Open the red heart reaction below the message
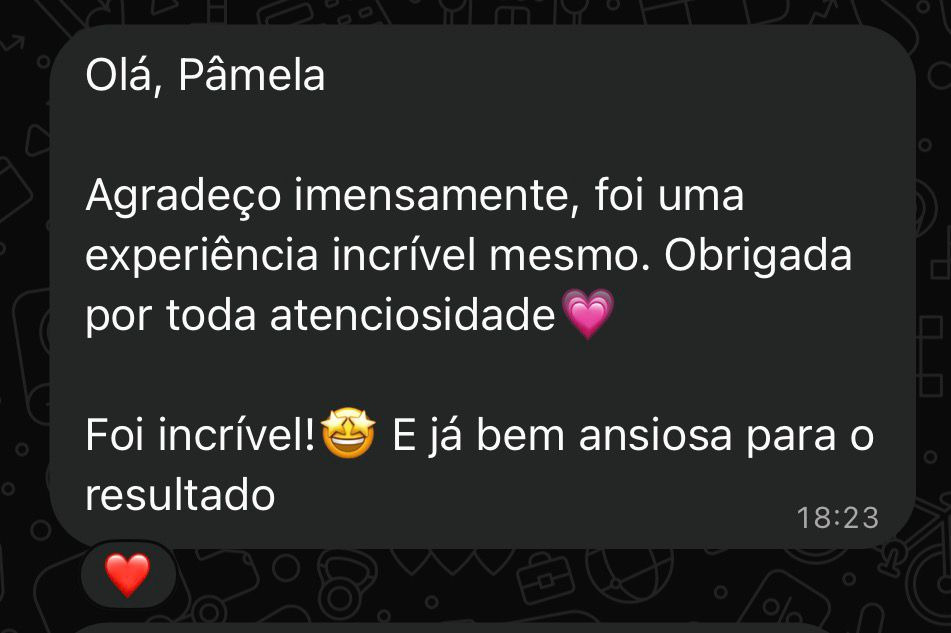 [127, 574]
